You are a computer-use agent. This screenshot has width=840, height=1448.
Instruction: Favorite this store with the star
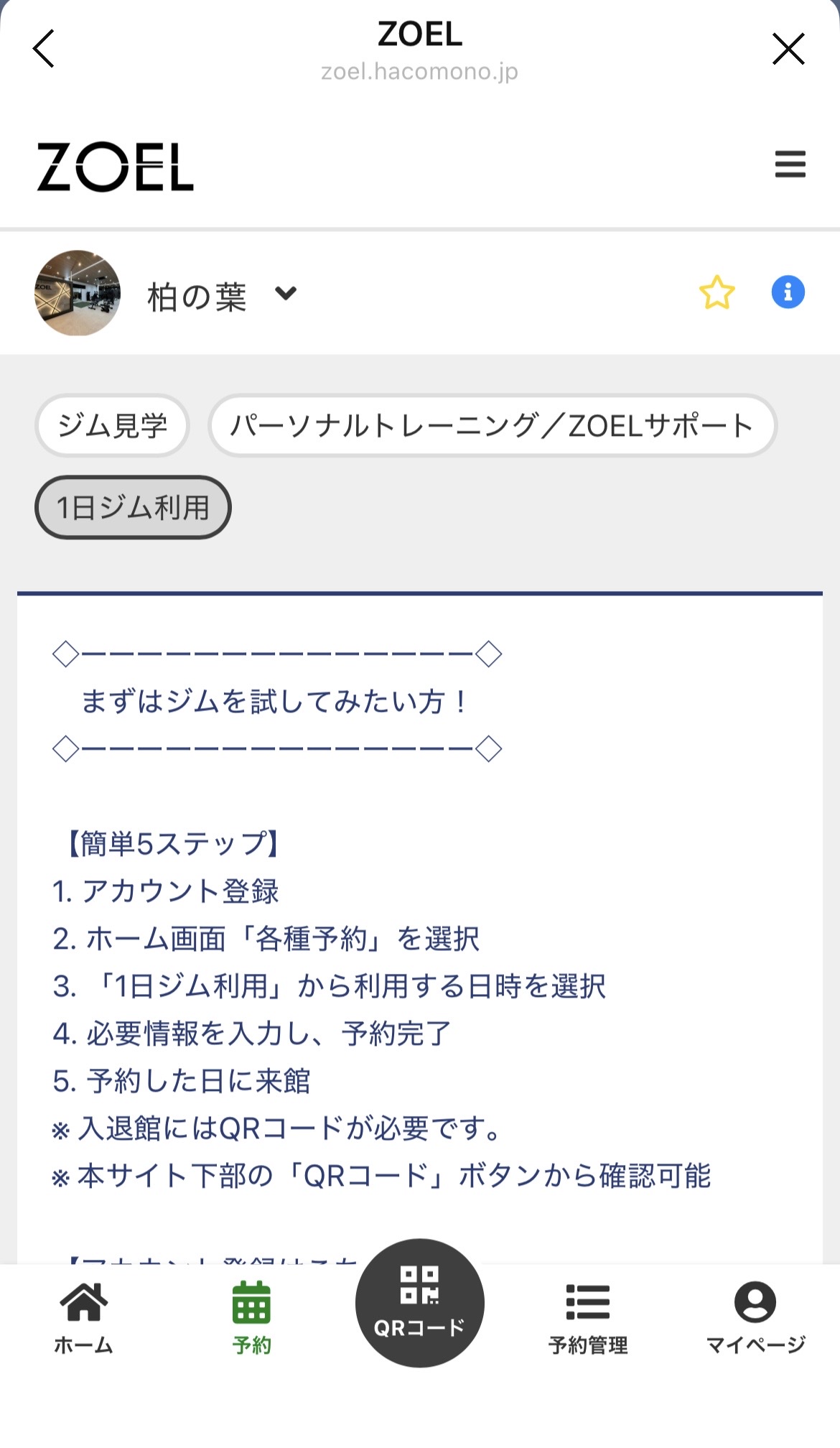(717, 293)
